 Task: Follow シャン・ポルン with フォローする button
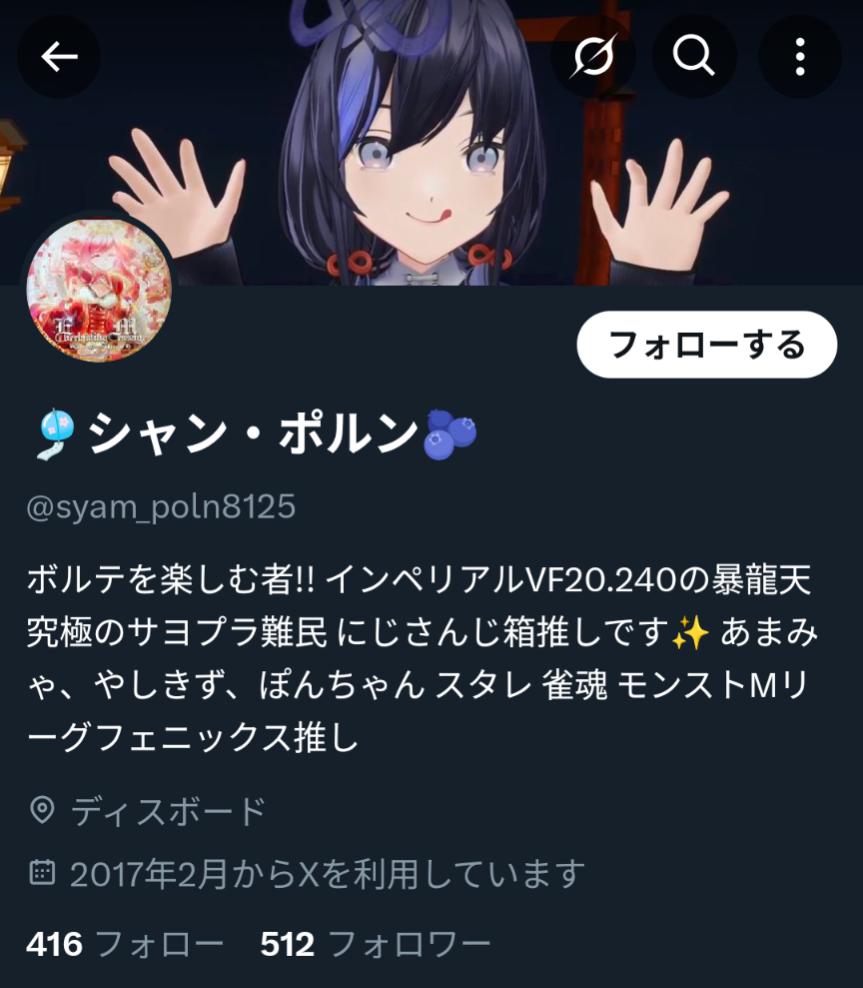tap(706, 345)
